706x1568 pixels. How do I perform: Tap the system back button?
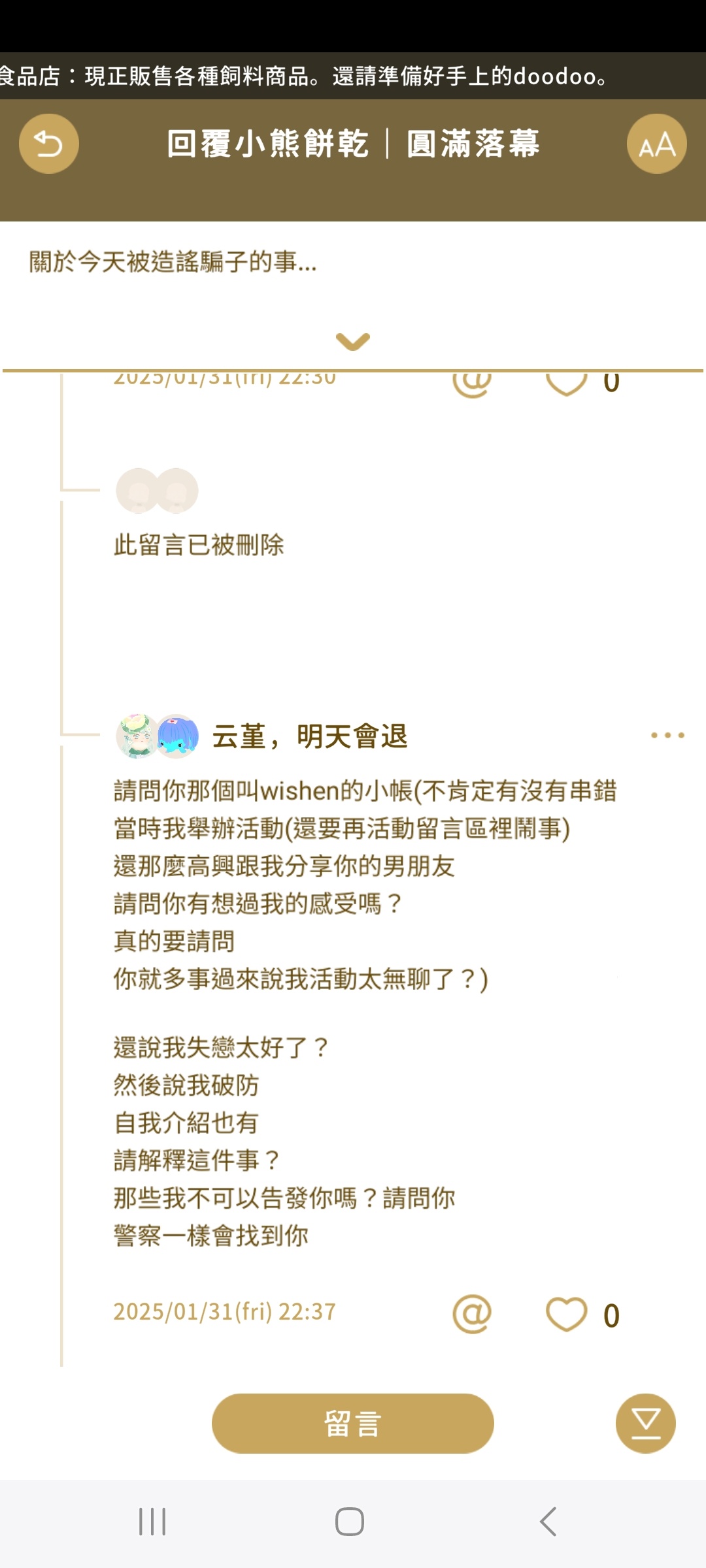[x=548, y=1522]
